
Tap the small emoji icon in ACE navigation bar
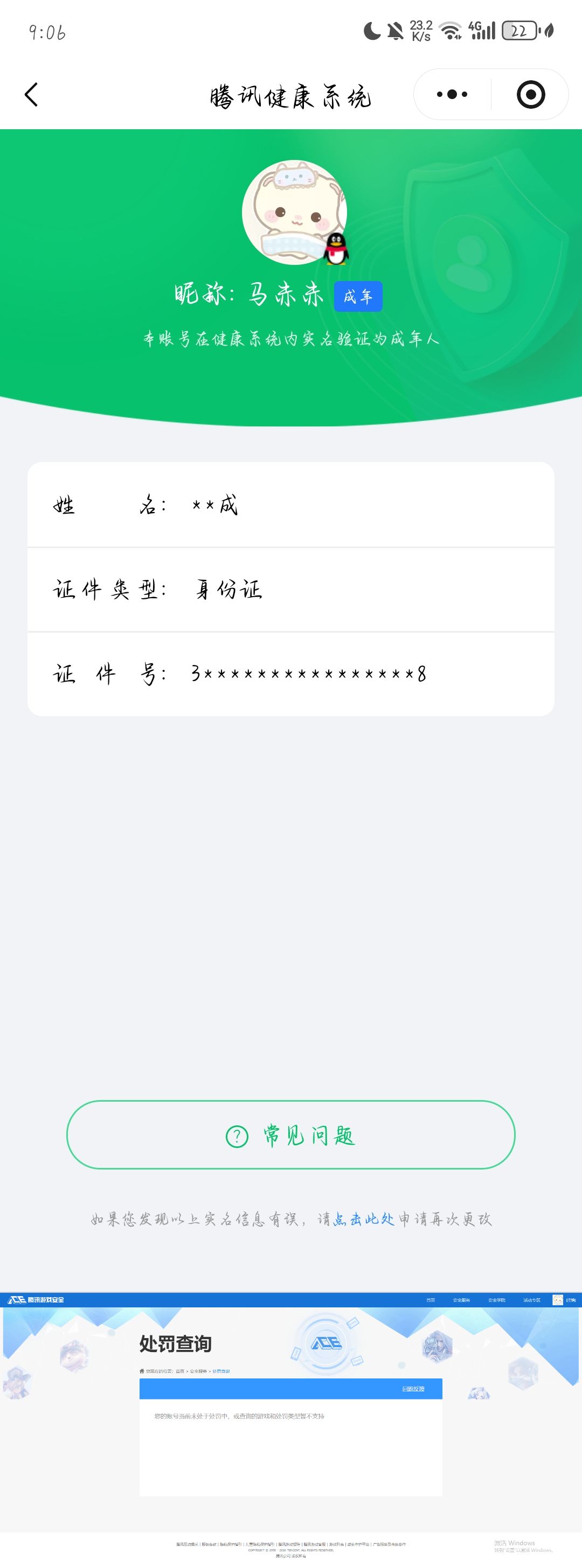coord(557,1299)
